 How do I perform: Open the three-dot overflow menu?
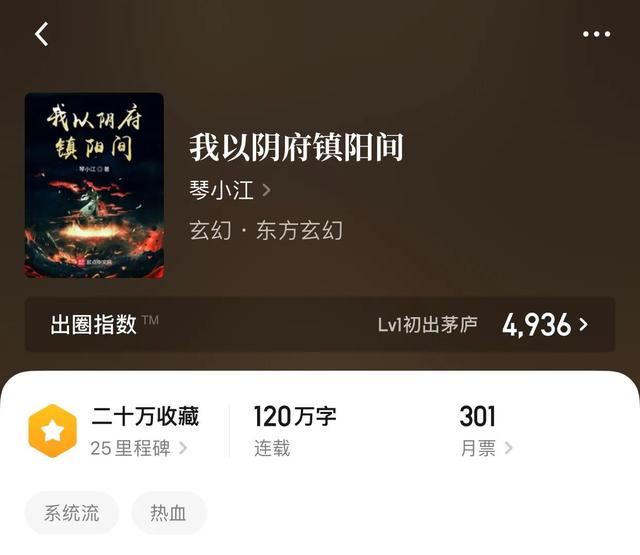point(596,34)
